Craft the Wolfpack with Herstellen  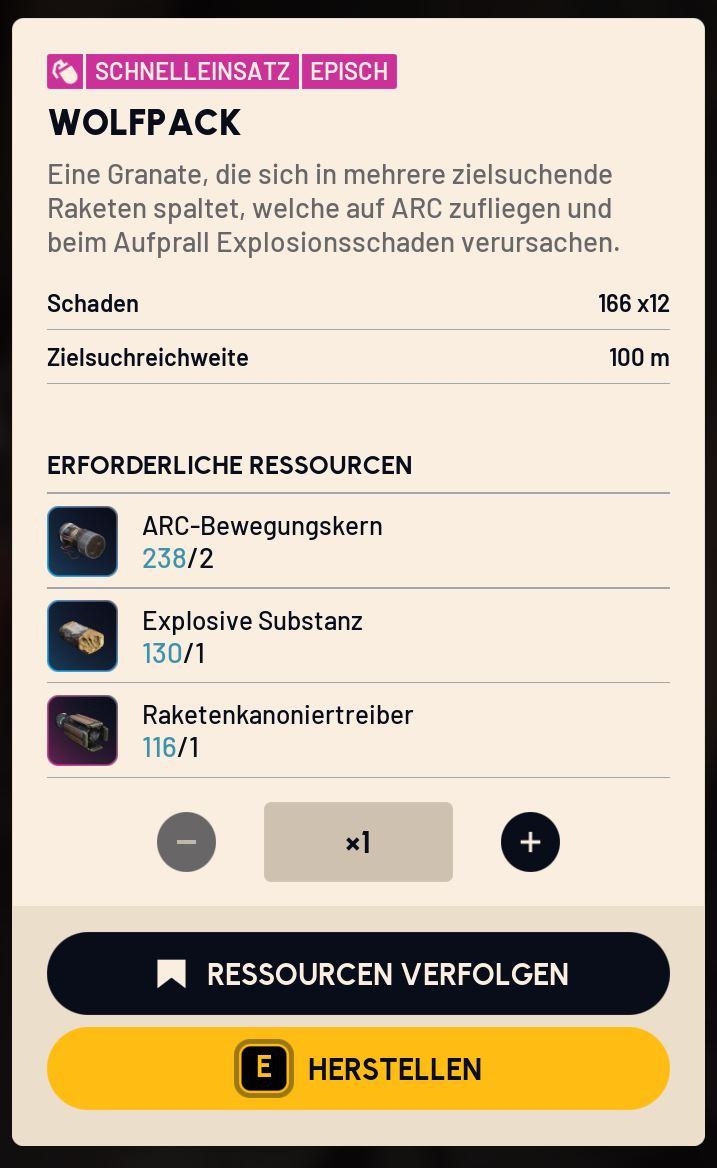point(358,1068)
